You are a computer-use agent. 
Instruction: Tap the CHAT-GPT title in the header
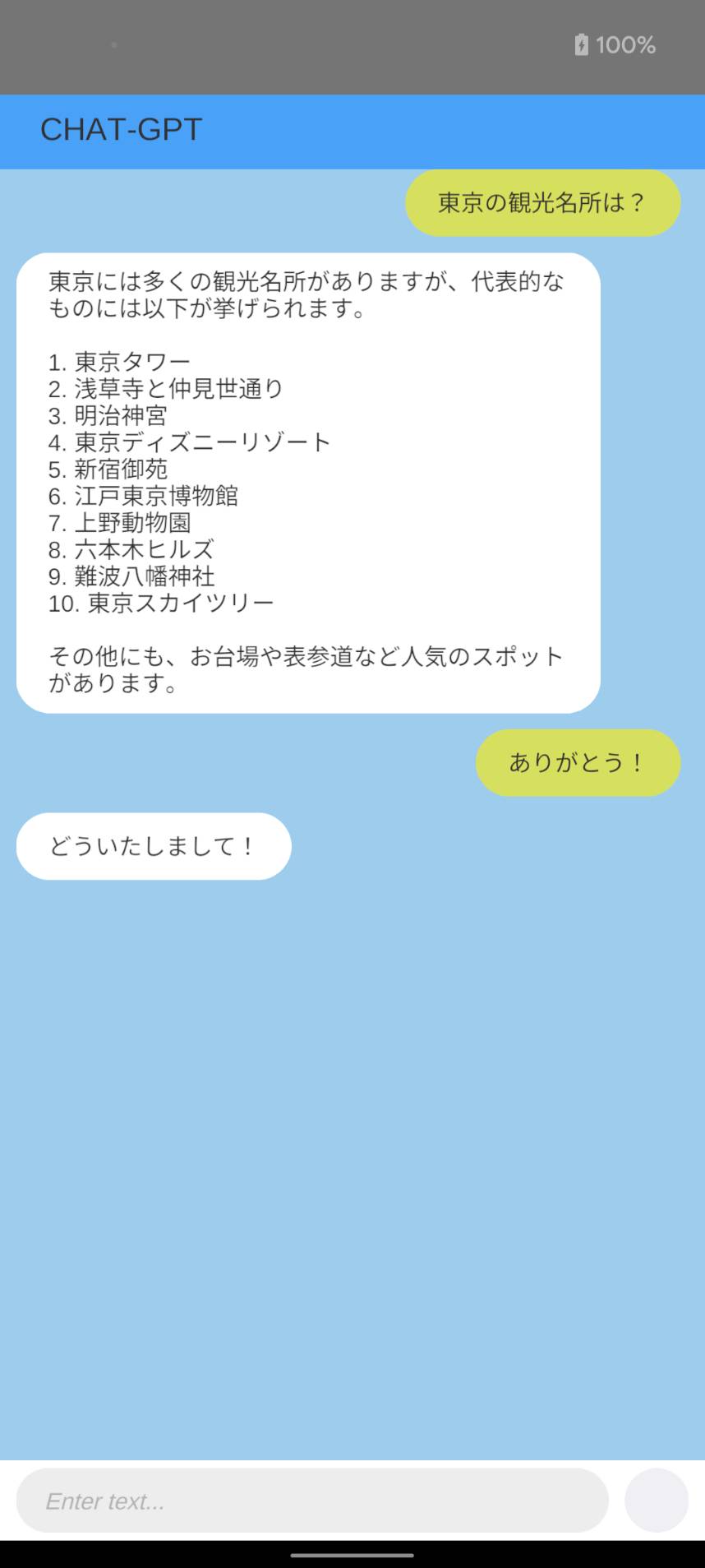(120, 131)
